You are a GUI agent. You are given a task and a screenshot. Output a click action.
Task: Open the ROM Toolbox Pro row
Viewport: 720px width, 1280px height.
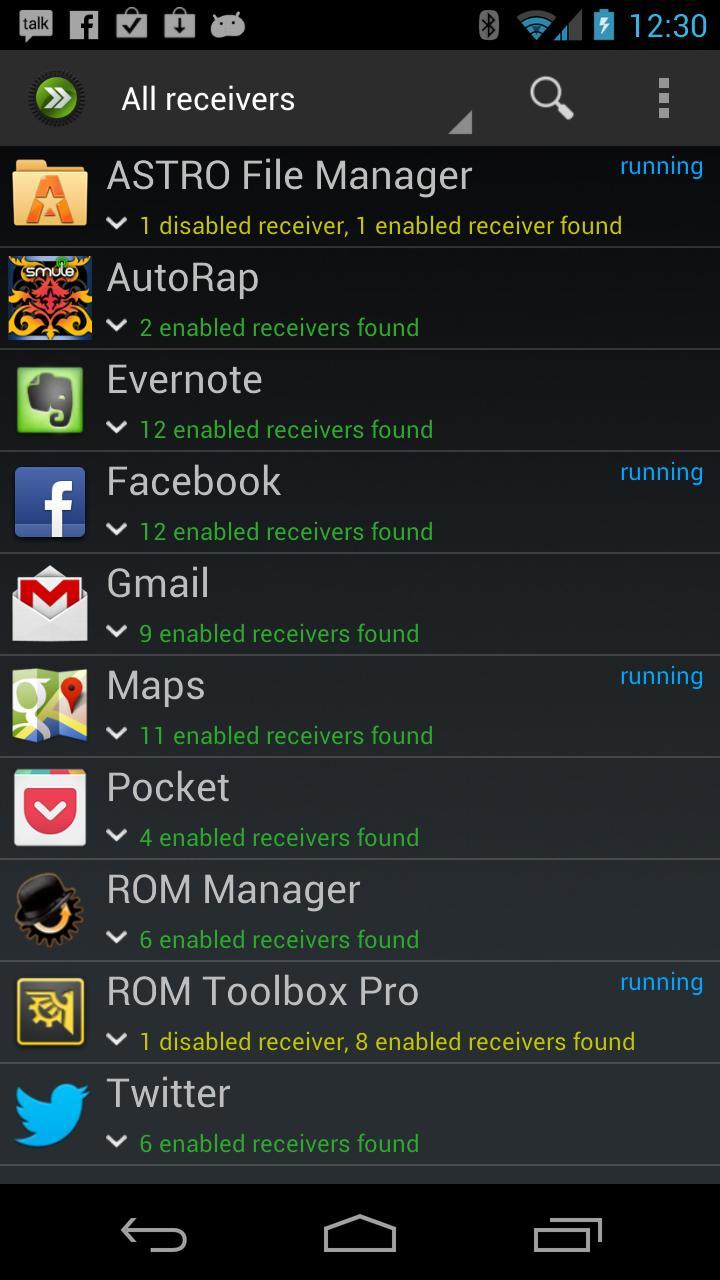[x=360, y=1012]
